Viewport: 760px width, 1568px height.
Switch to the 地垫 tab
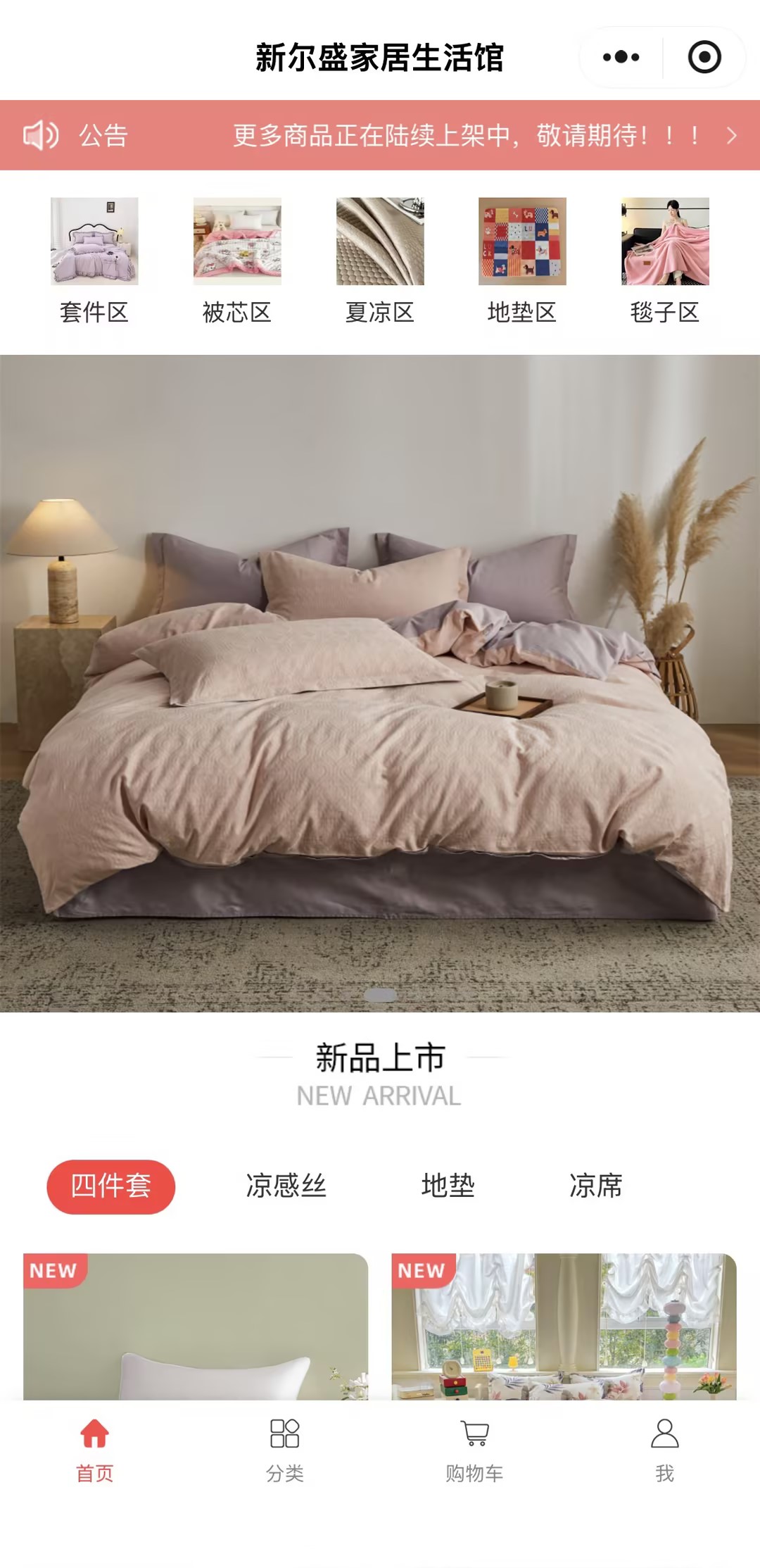coord(448,1186)
